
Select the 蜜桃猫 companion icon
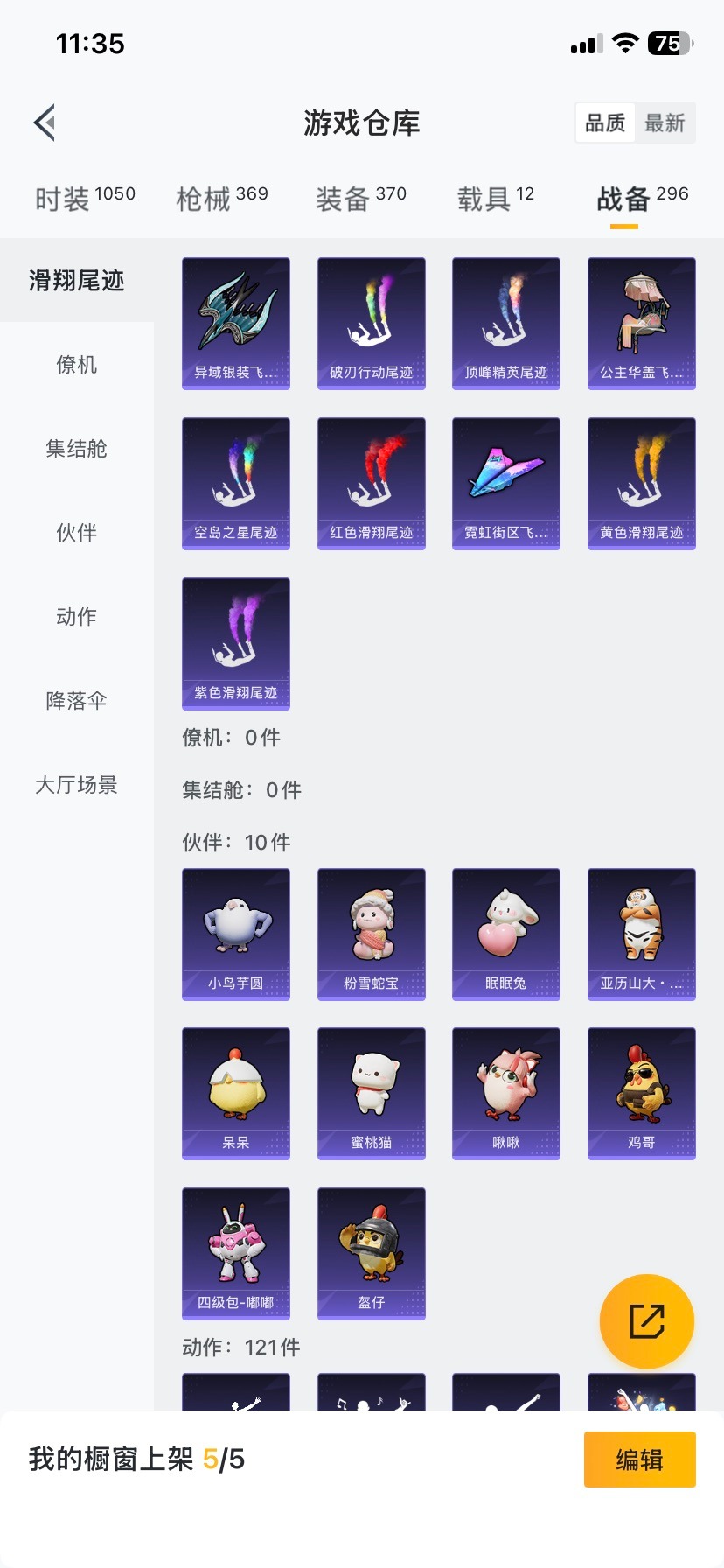pos(371,1092)
